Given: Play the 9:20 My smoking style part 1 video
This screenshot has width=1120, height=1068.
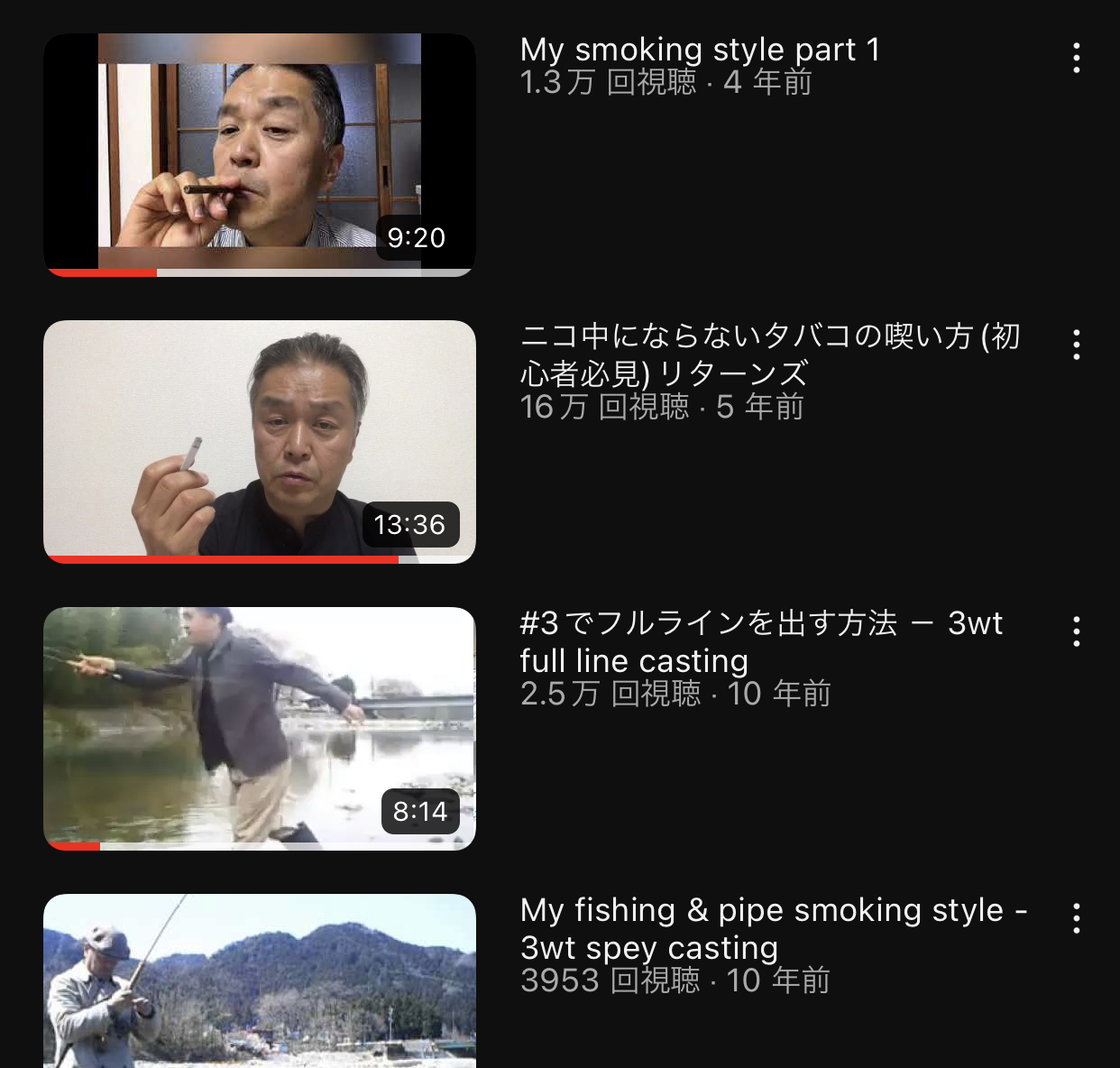Looking at the screenshot, I should coord(260,154).
